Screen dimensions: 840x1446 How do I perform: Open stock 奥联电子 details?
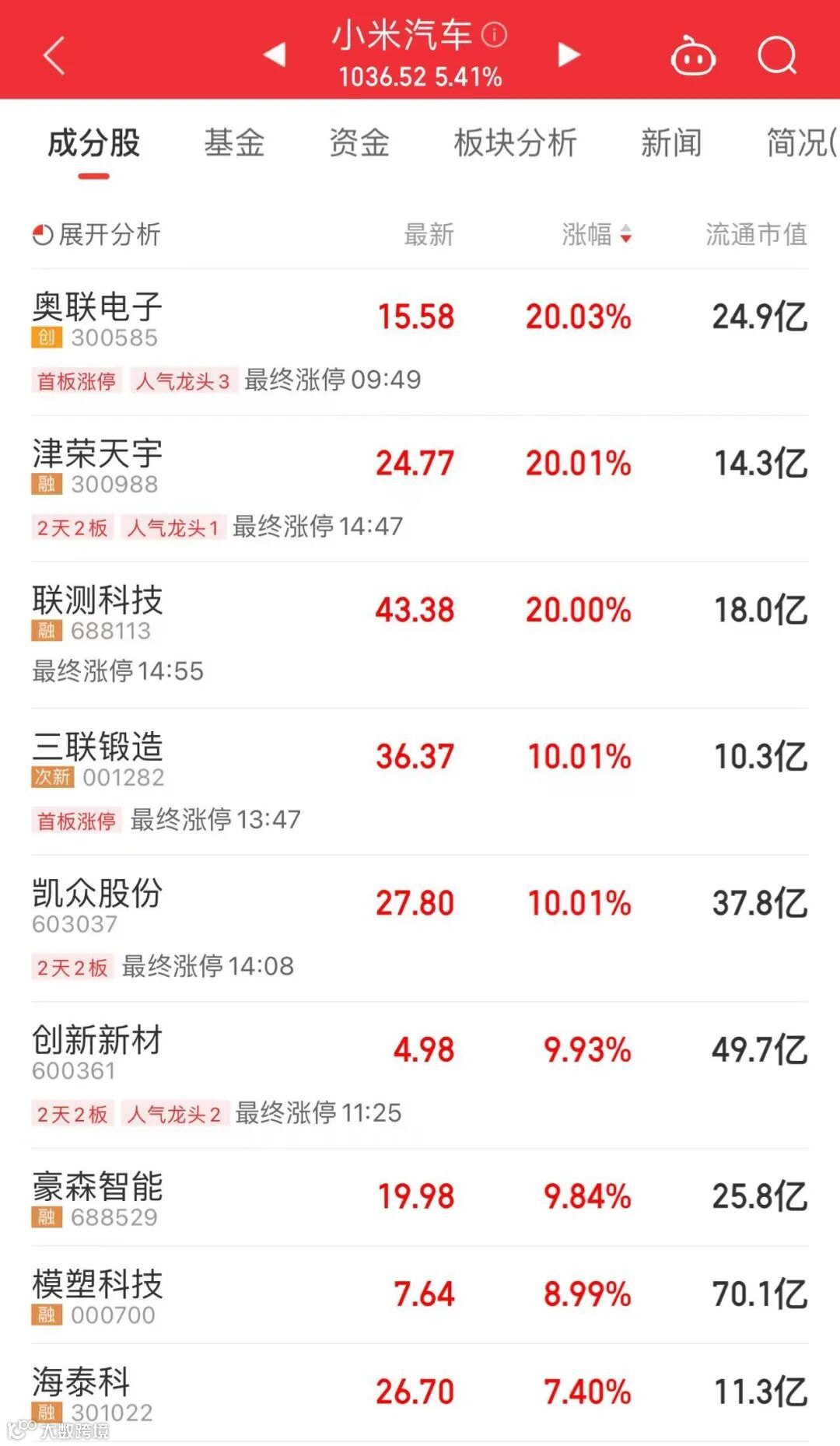point(97,307)
